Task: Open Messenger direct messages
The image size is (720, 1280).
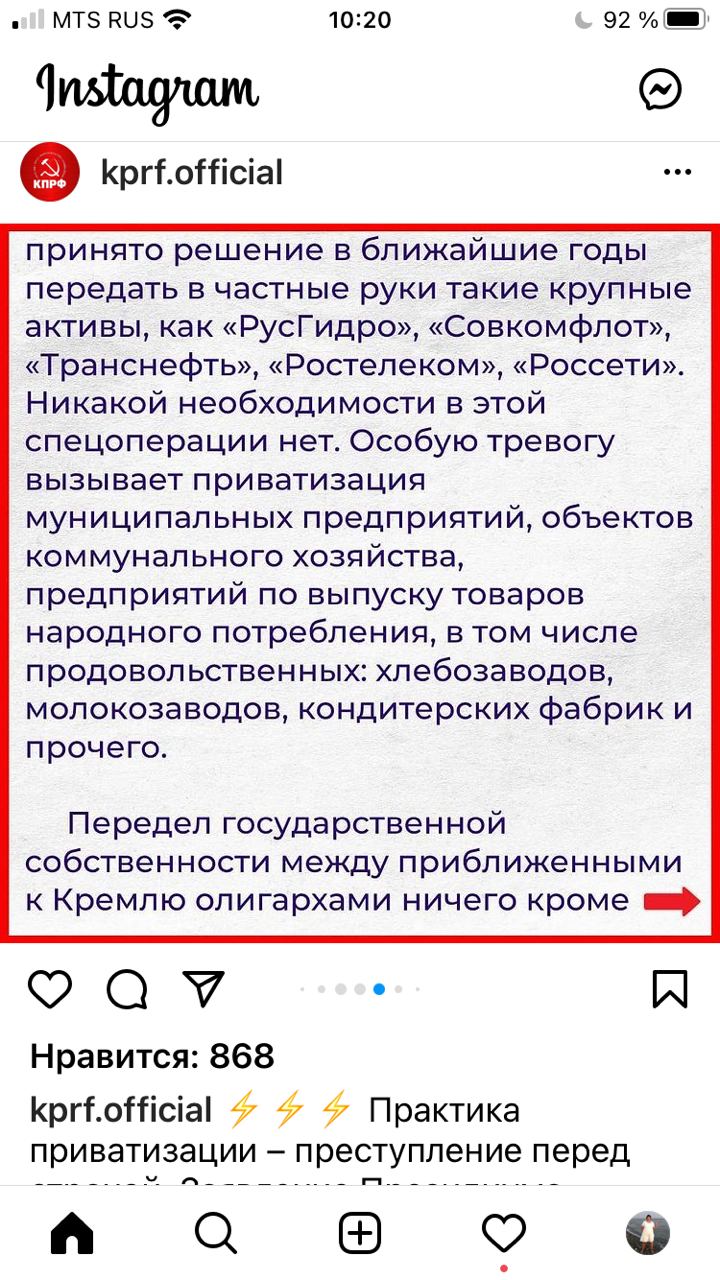Action: [x=660, y=91]
